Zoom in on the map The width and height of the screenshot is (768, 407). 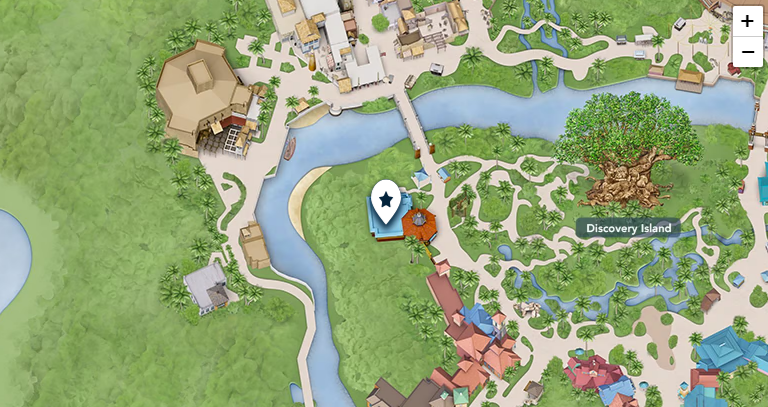pos(747,21)
